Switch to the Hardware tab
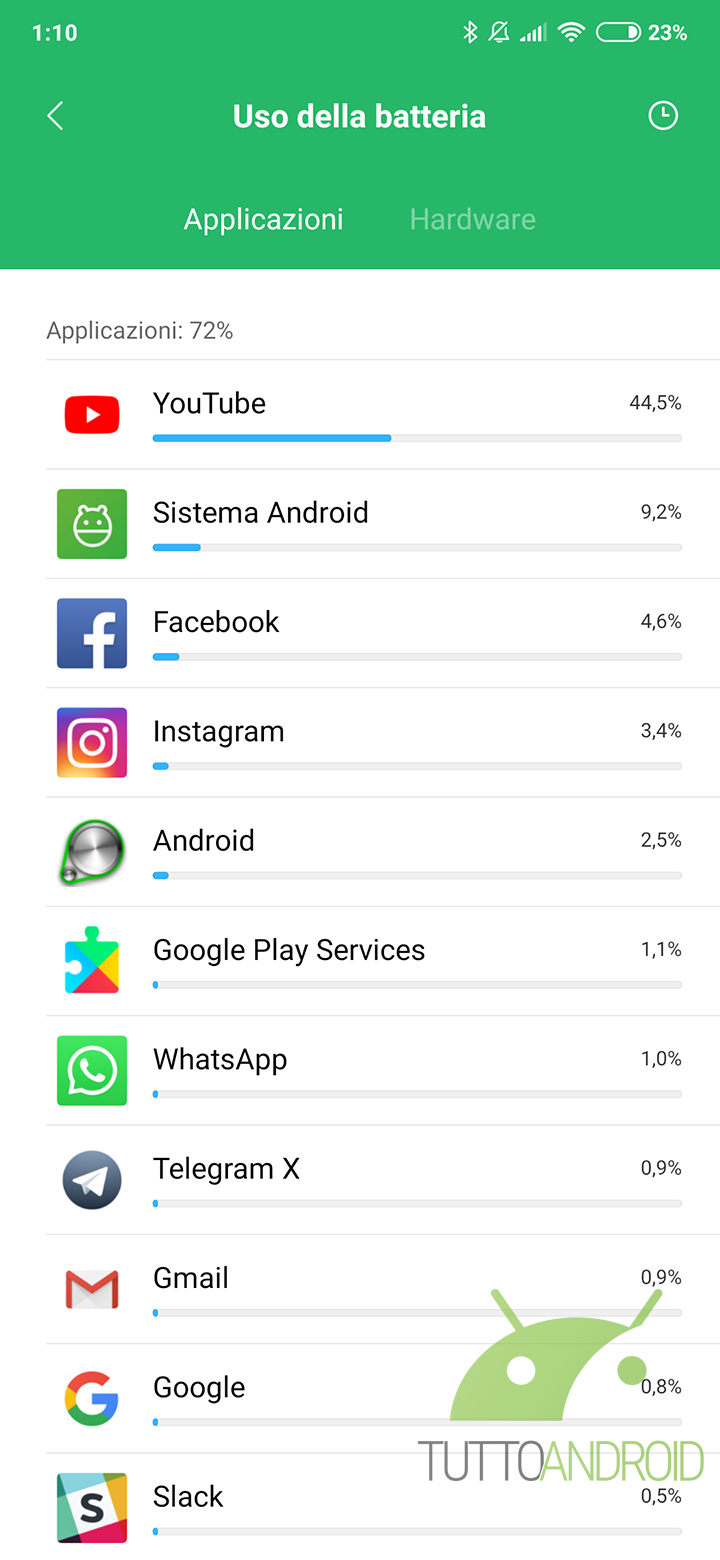Image resolution: width=720 pixels, height=1560 pixels. pyautogui.click(x=472, y=220)
